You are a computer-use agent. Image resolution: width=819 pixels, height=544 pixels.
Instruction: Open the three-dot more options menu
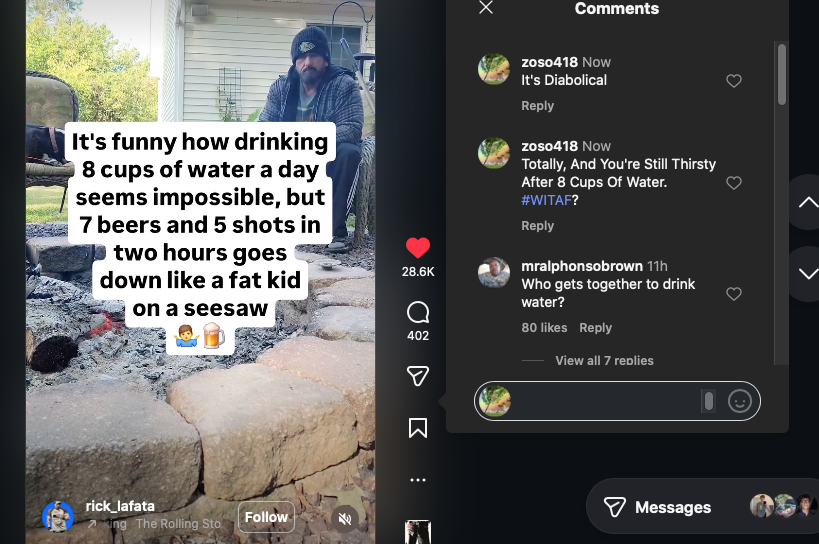point(418,480)
